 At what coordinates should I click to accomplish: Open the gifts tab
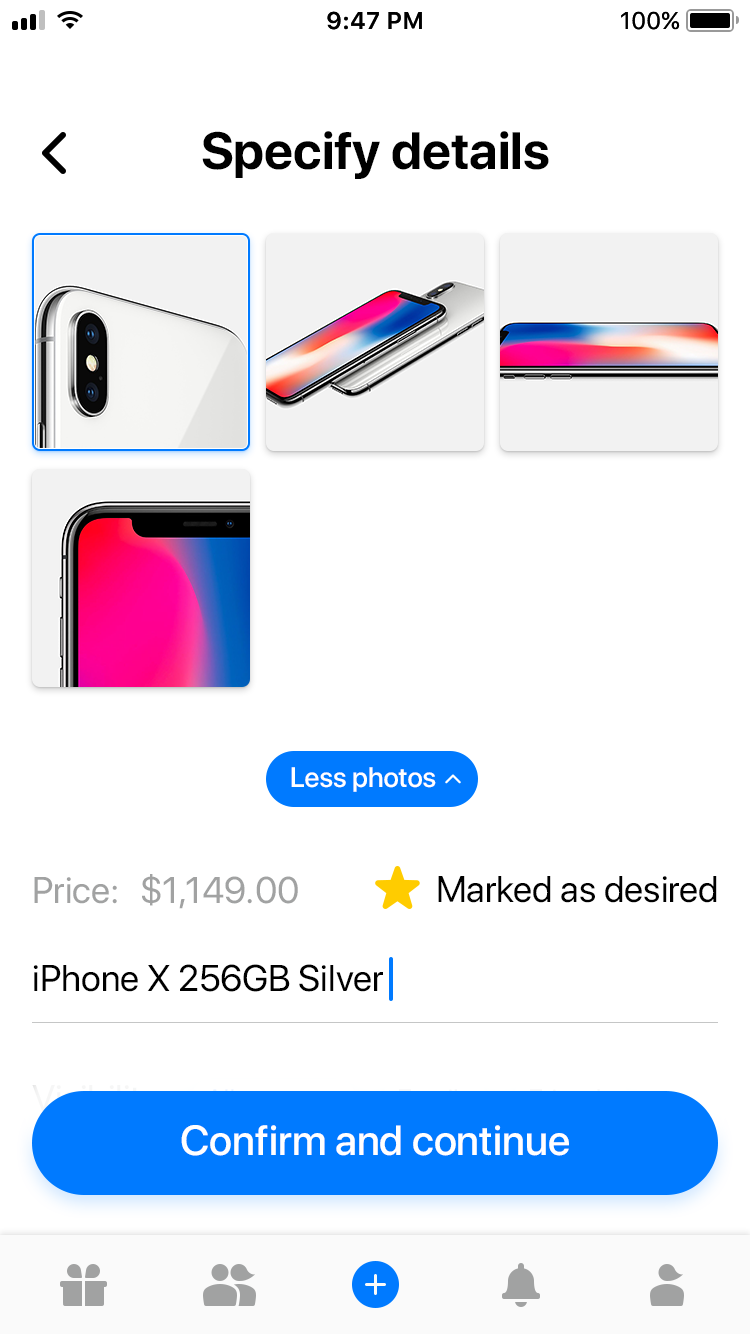point(83,1284)
